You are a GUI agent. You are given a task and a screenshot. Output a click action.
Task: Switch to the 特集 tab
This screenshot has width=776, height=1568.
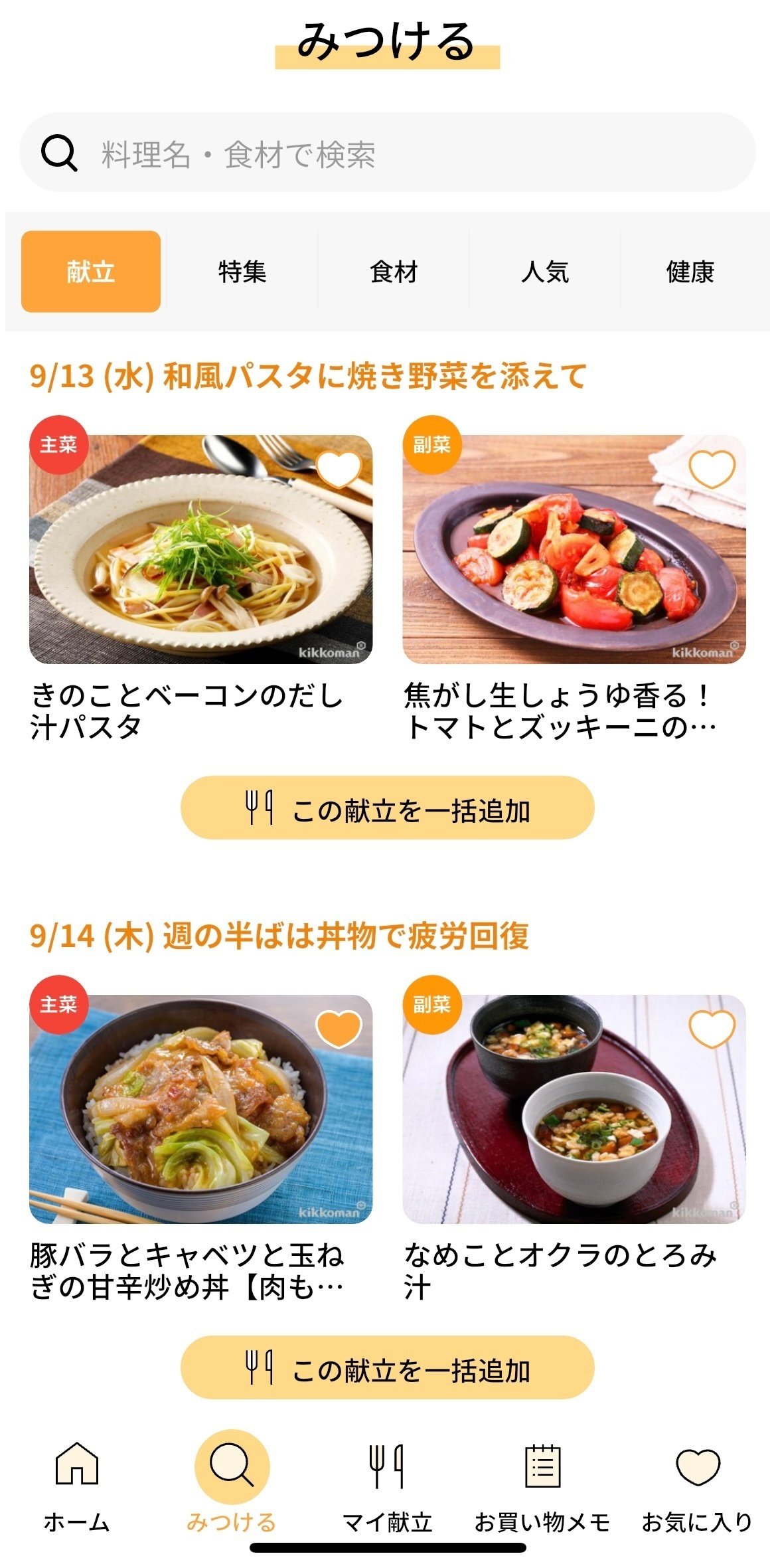coord(242,272)
